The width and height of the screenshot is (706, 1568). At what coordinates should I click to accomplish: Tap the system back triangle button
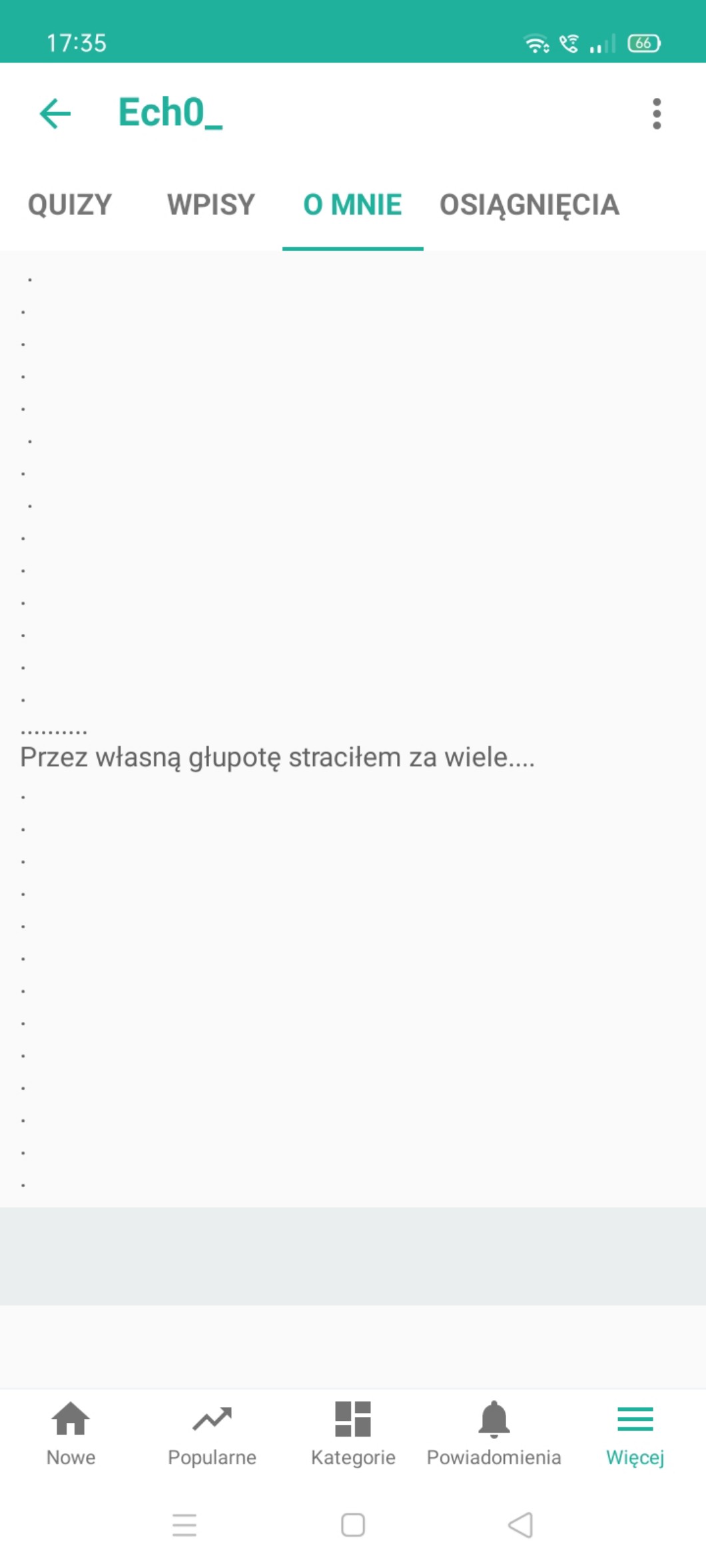521,1525
